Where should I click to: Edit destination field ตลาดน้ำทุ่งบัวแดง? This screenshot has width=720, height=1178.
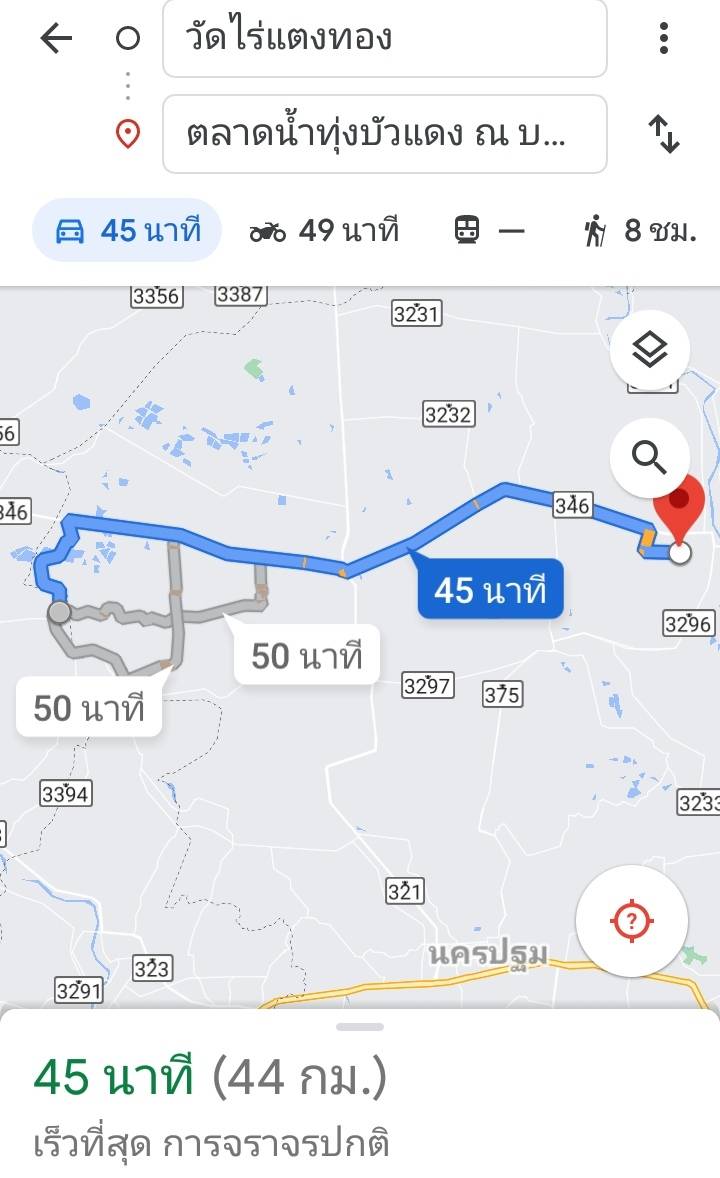click(384, 134)
